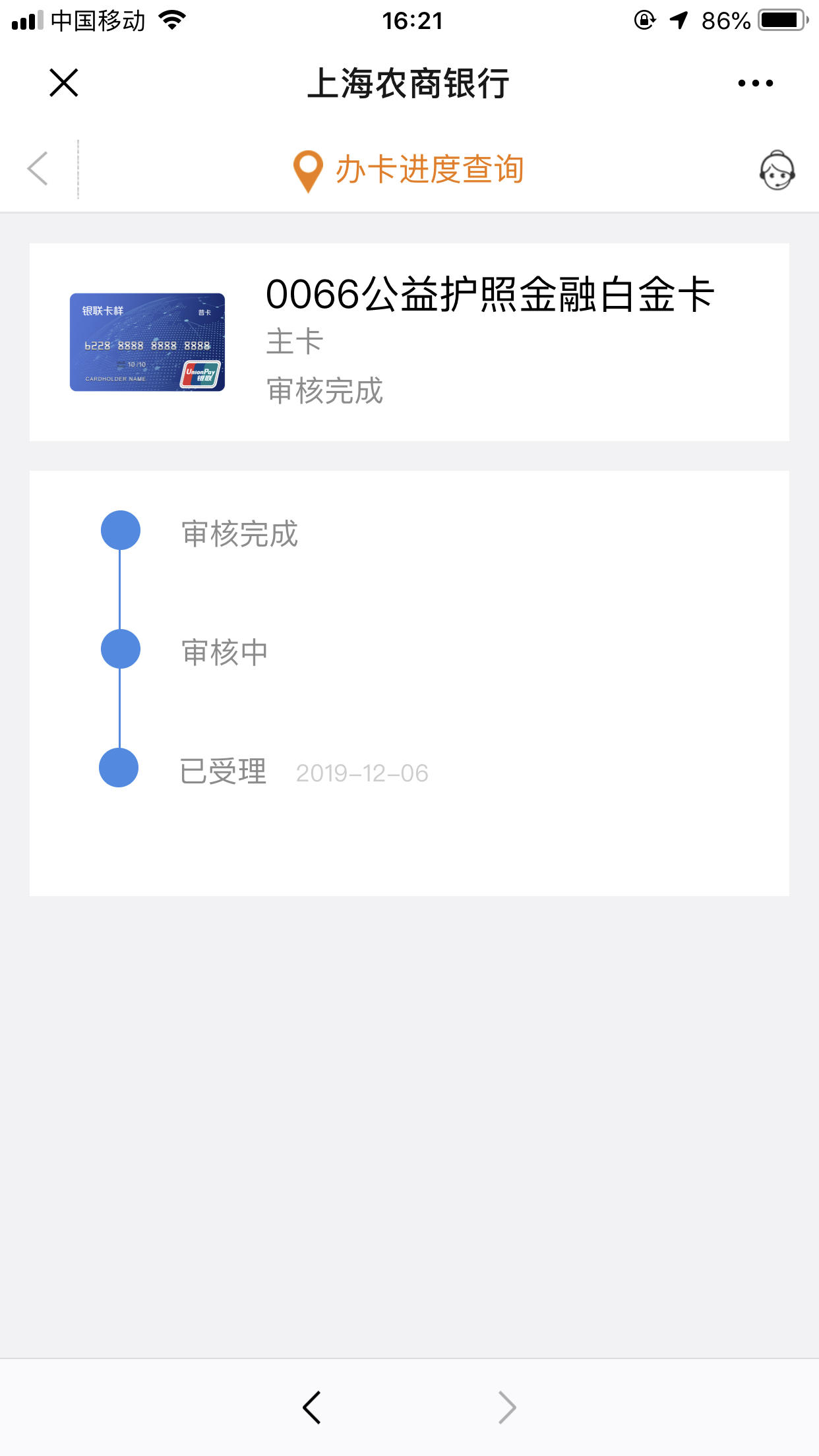The width and height of the screenshot is (819, 1456).
Task: Tap the browser forward arrow at bottom
Action: (x=506, y=1407)
